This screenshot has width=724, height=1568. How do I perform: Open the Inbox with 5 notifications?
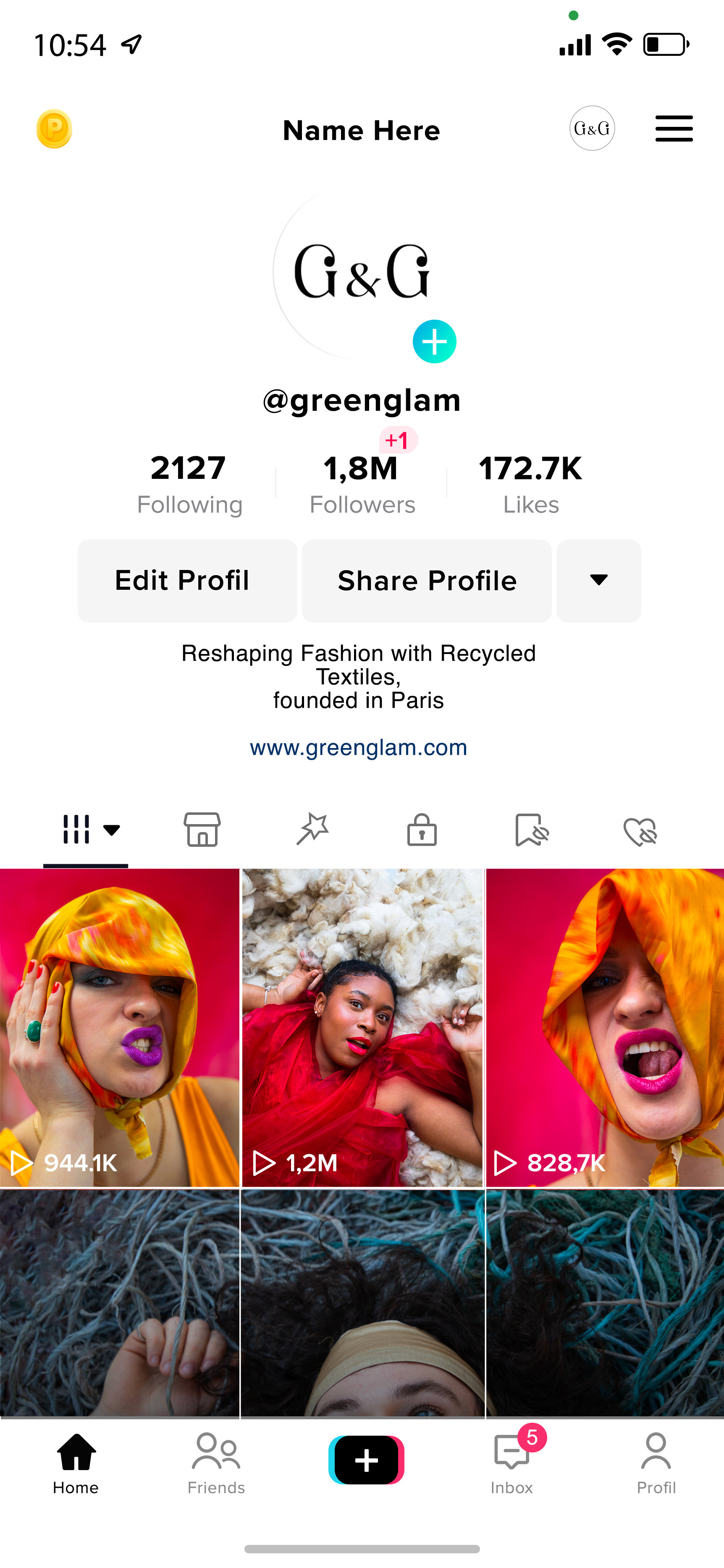[512, 1462]
